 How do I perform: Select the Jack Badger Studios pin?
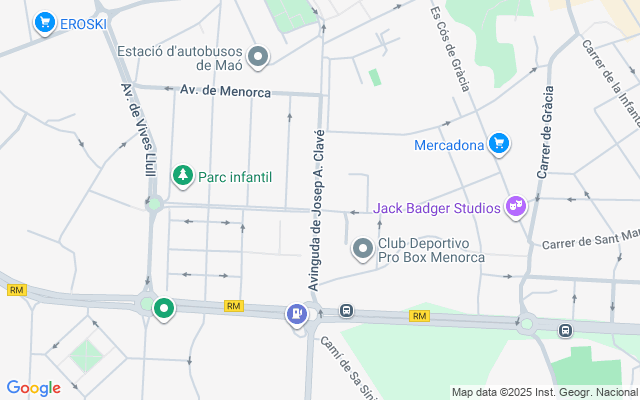point(516,207)
